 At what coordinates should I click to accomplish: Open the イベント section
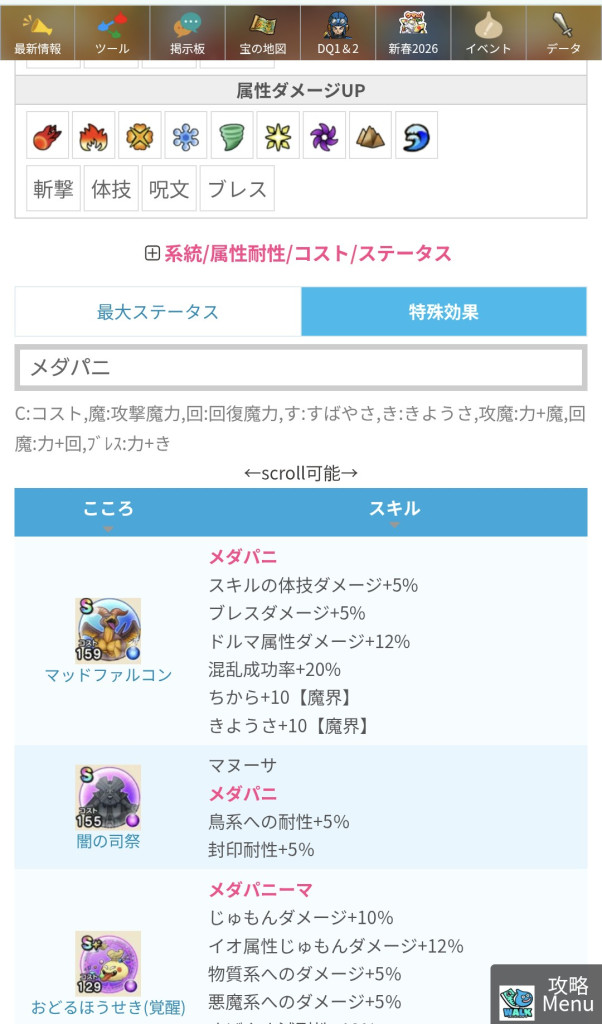coord(488,33)
